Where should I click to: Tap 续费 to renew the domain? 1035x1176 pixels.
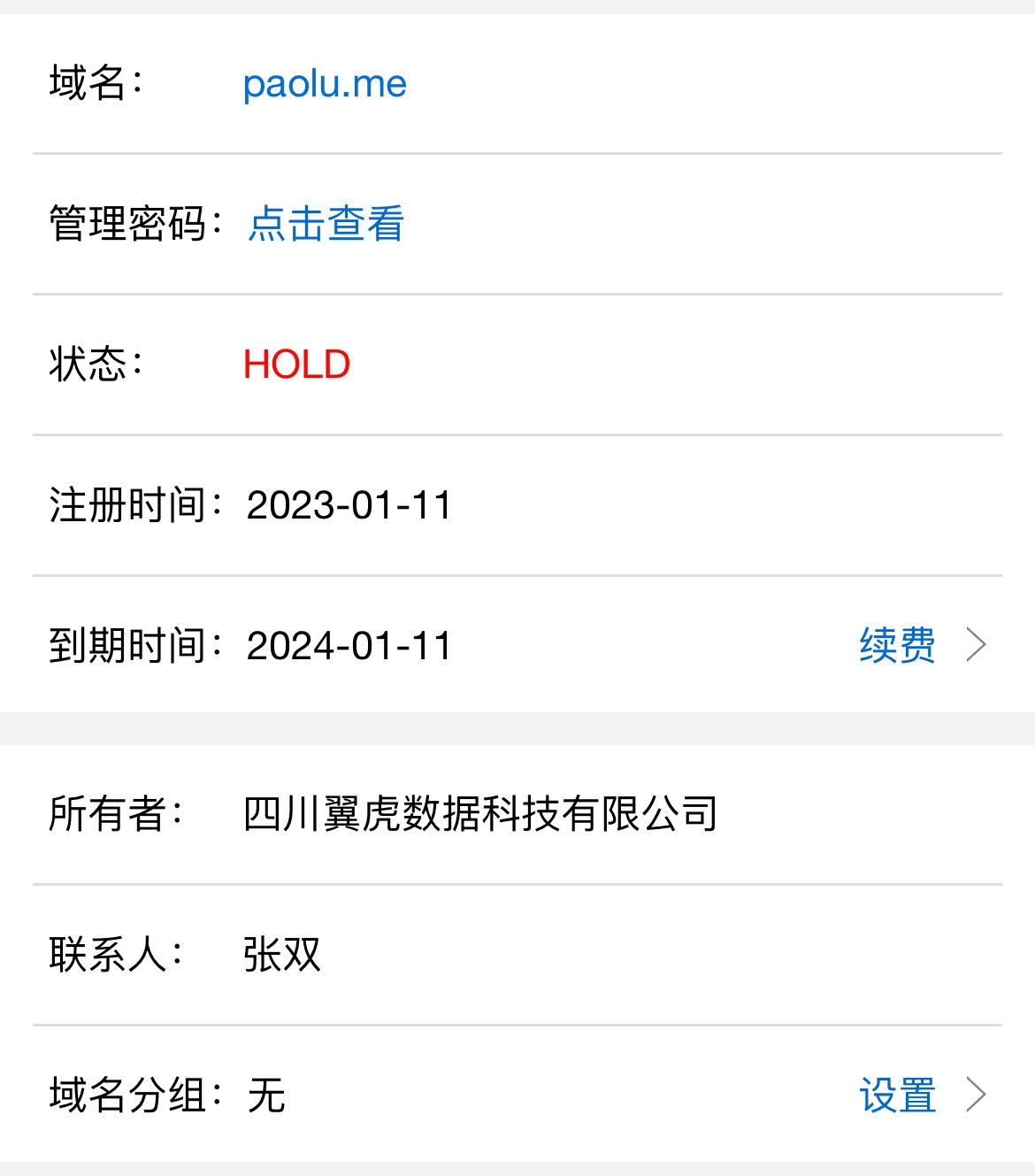click(897, 645)
